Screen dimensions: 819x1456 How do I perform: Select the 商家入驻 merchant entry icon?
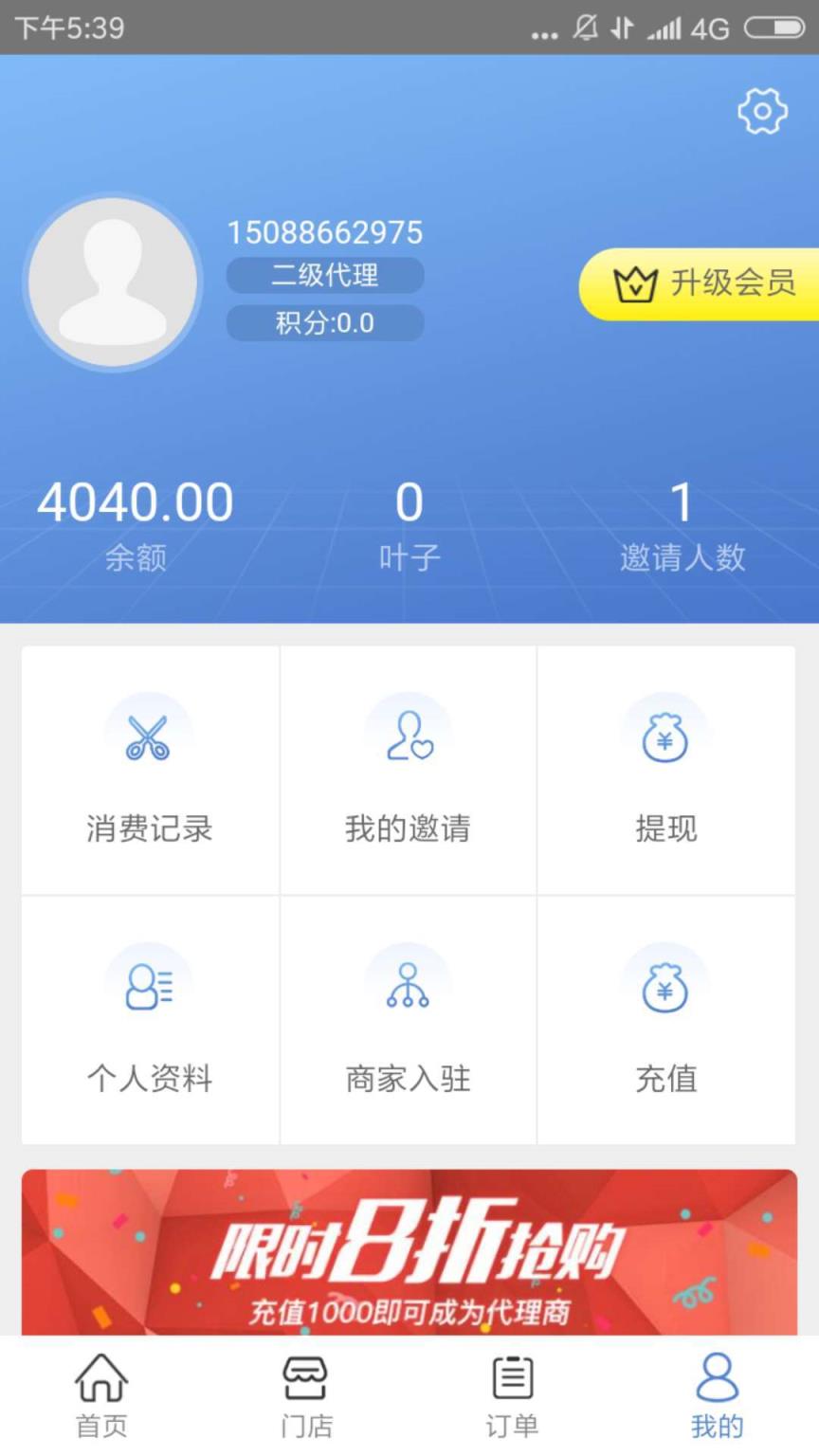coord(408,984)
